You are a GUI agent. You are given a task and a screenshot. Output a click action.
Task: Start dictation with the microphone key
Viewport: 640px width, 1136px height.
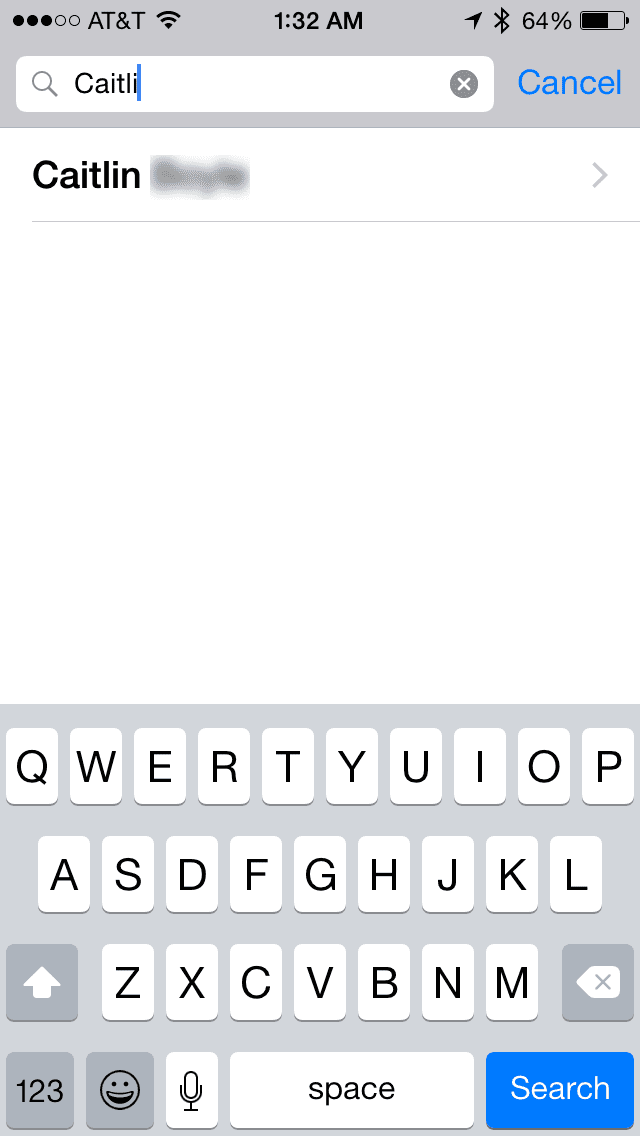pyautogui.click(x=191, y=1090)
